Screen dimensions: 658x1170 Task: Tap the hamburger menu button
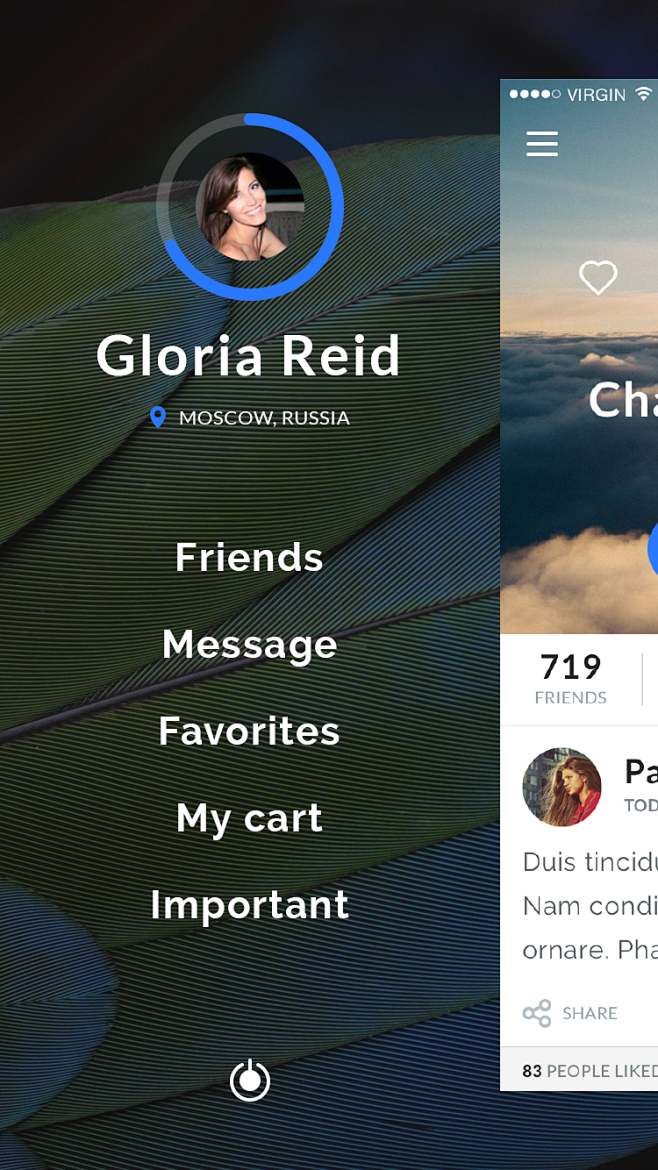click(542, 143)
